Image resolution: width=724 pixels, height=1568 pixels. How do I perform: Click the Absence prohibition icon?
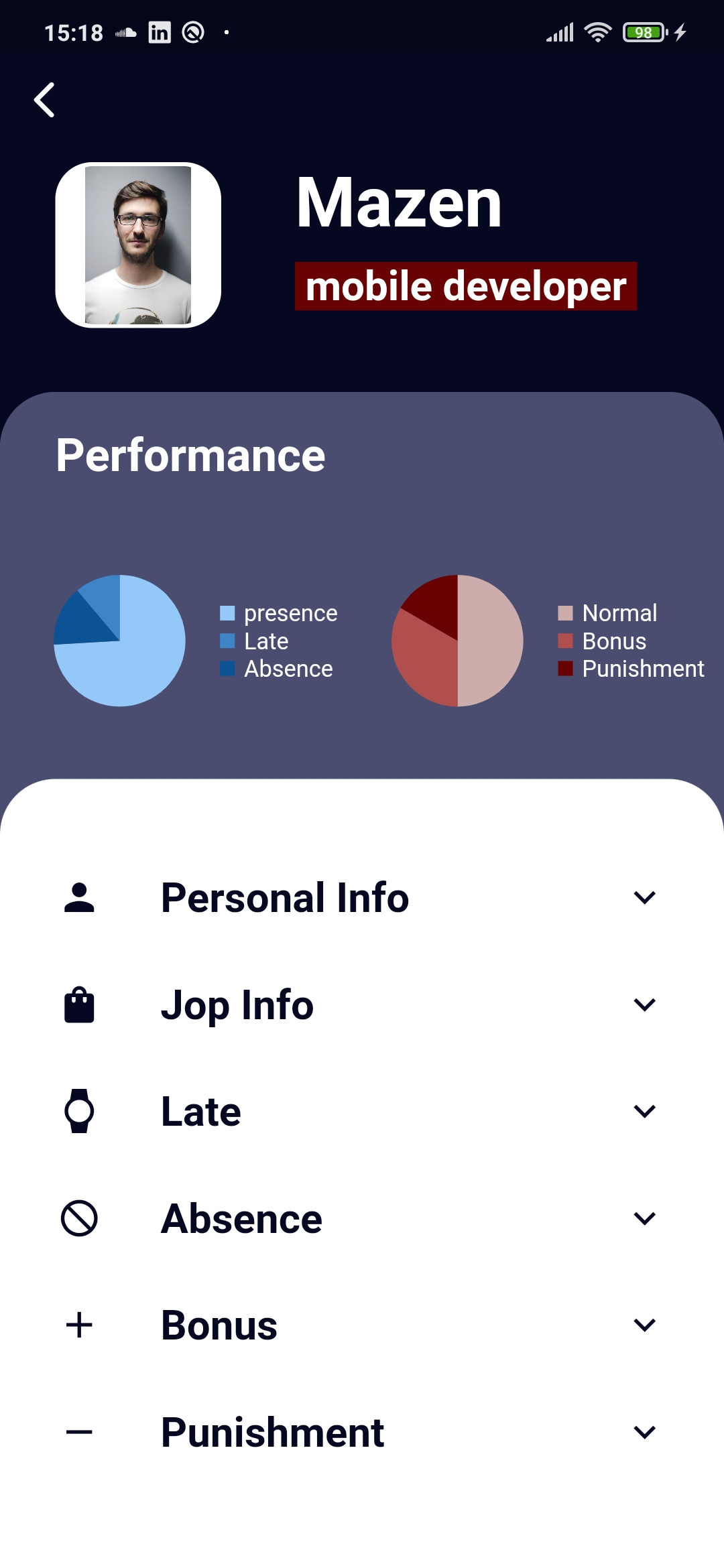[x=78, y=1218]
